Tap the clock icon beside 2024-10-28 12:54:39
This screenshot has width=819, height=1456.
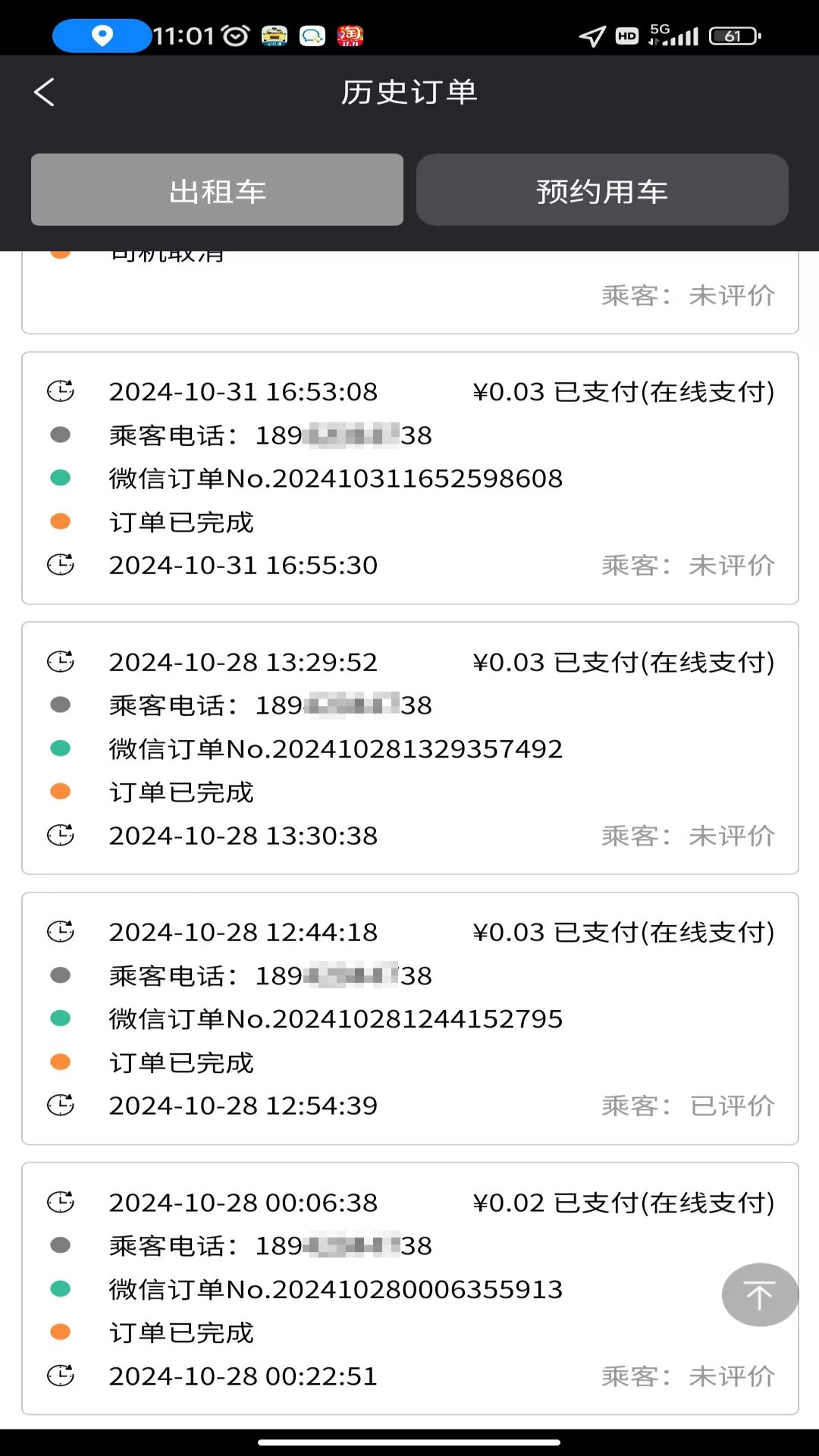click(x=61, y=1106)
